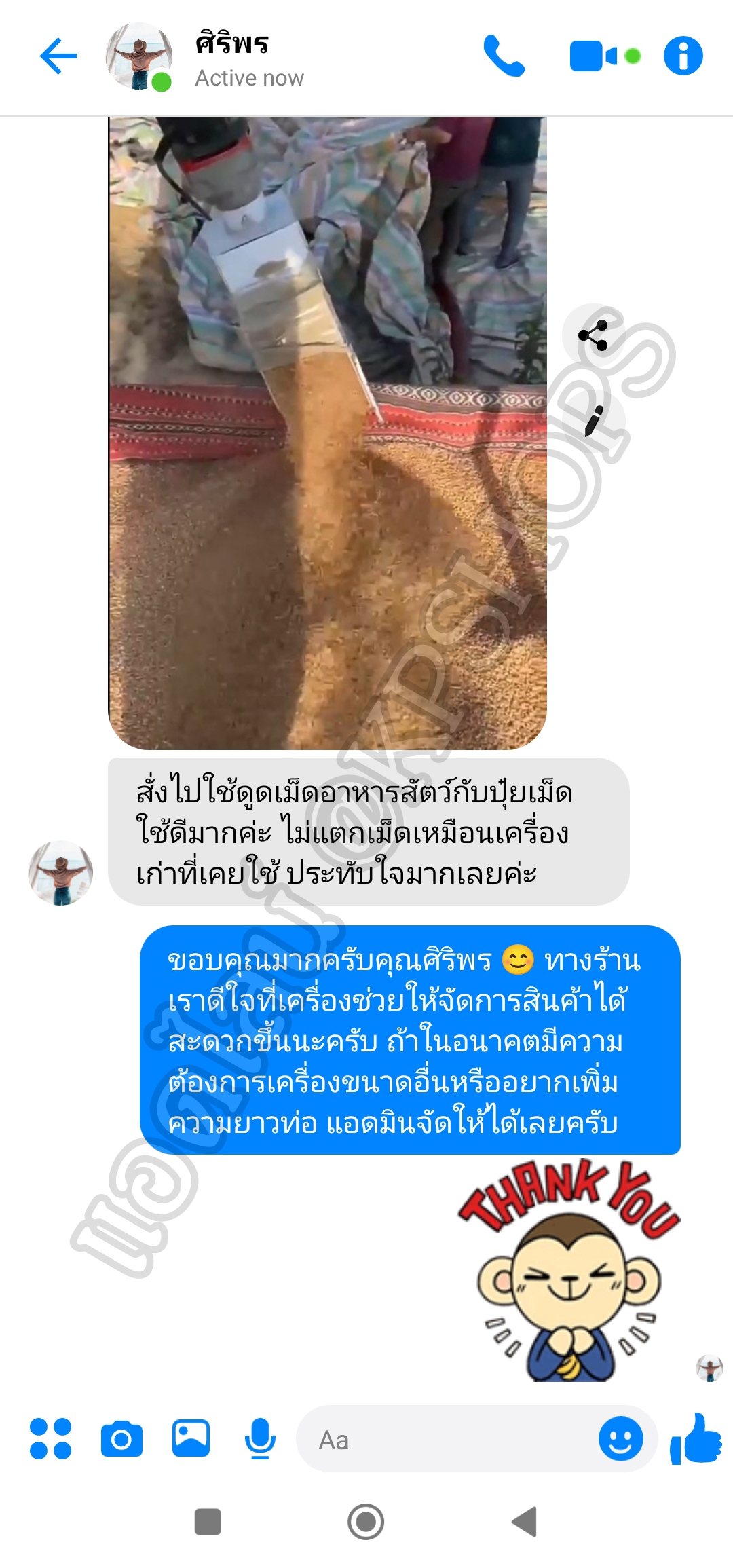Record a voice message with the microphone

[259, 1438]
